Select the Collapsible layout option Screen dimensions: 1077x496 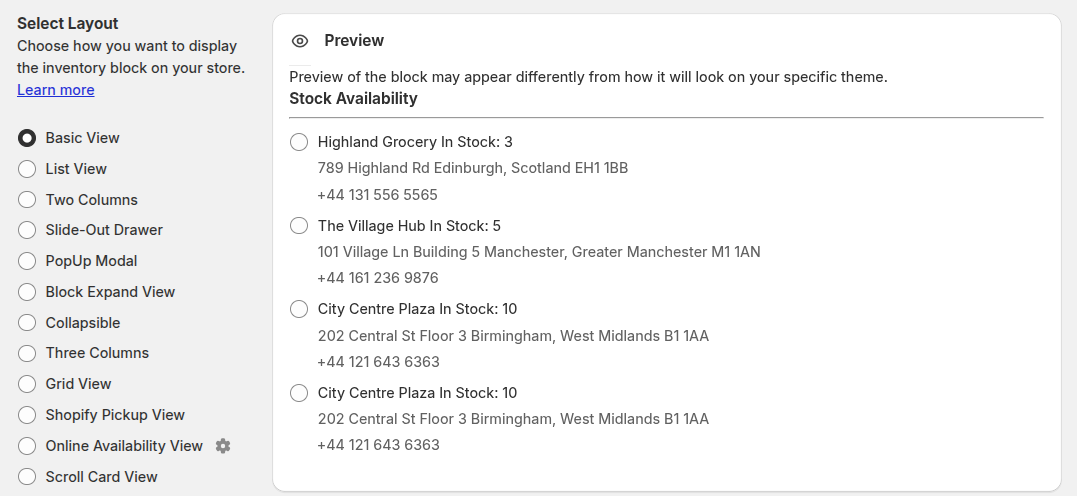[x=27, y=323]
